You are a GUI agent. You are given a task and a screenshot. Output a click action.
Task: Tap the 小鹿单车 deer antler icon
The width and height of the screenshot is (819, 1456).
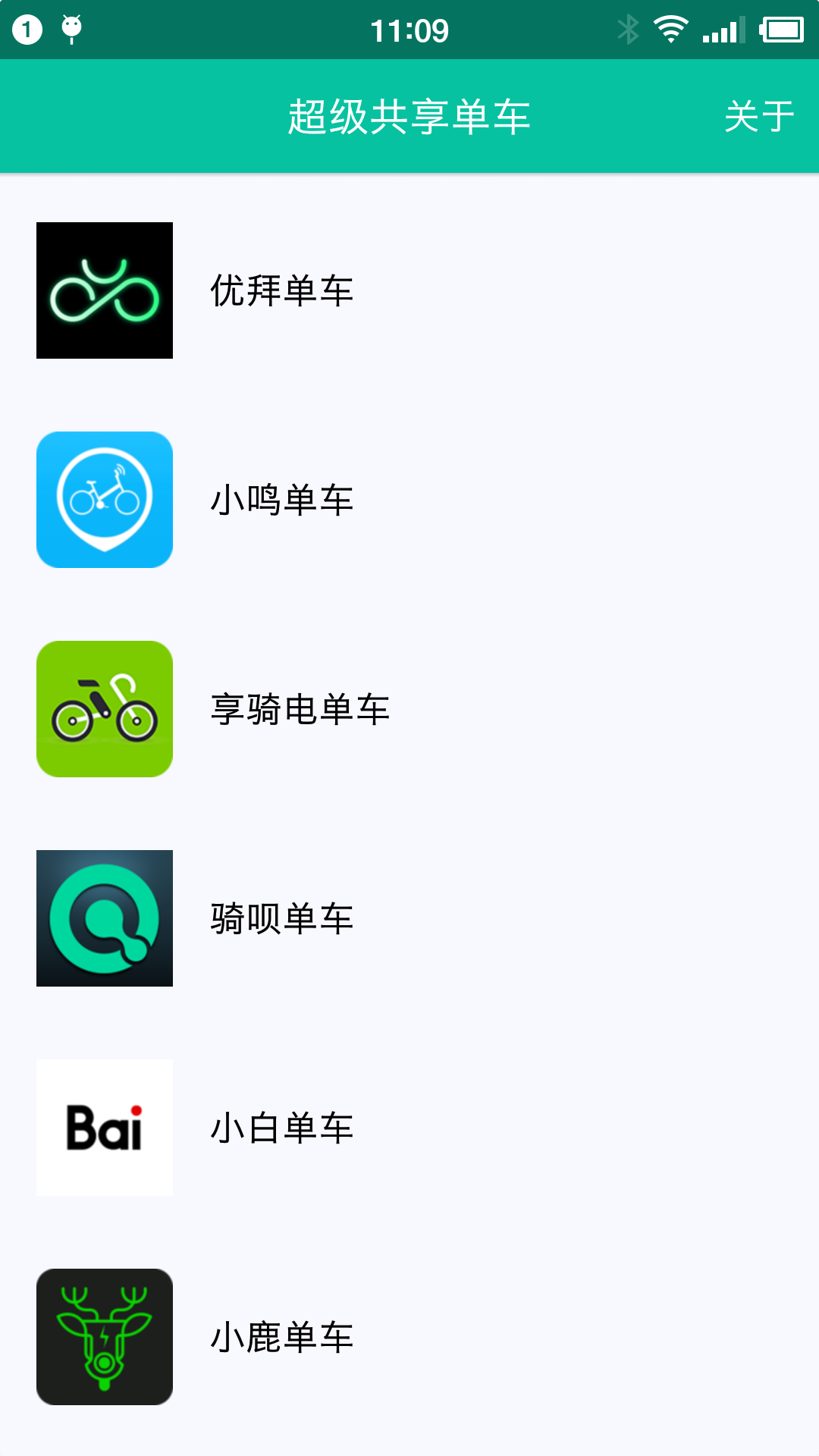point(104,1336)
